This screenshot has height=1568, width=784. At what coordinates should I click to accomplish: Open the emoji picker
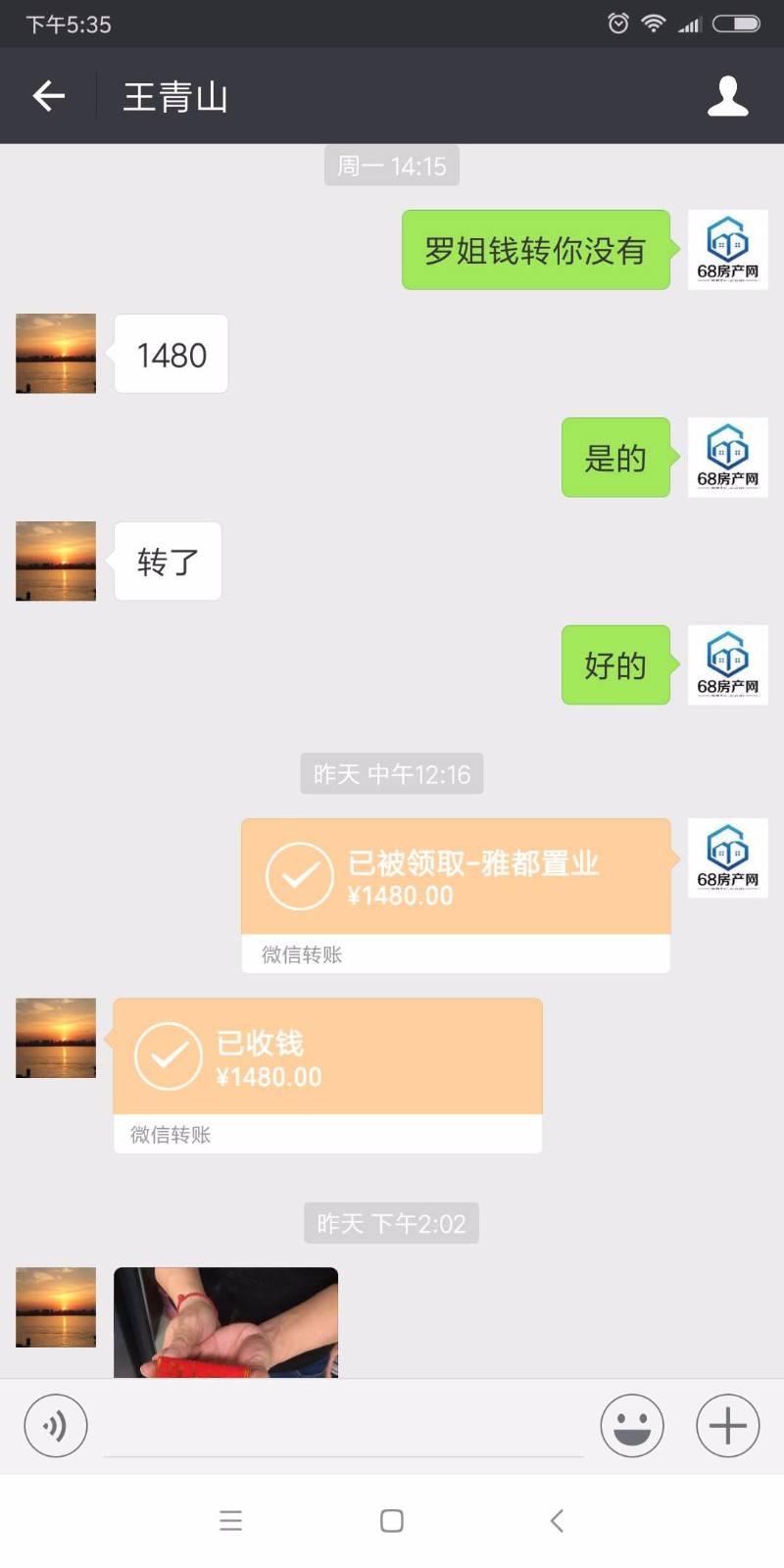tap(632, 1426)
